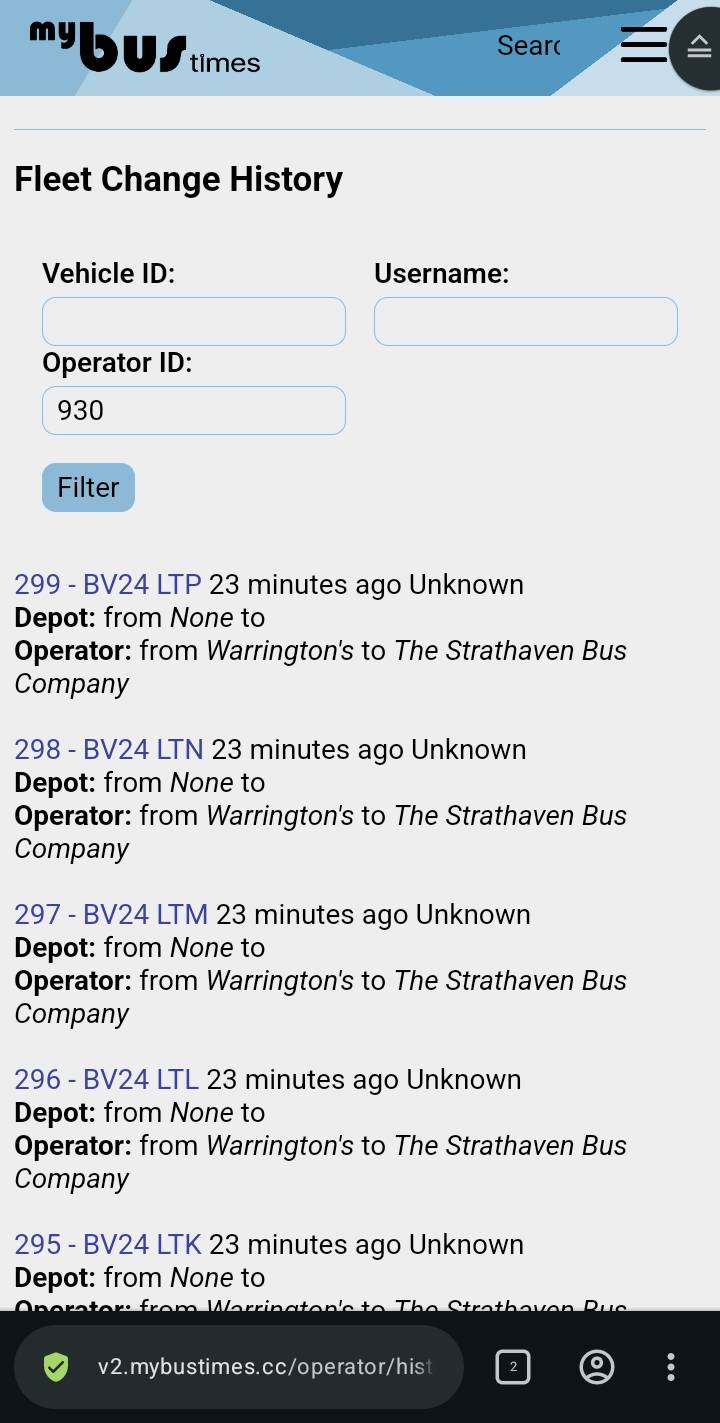Focus the Username field
Image resolution: width=720 pixels, height=1423 pixels.
point(526,321)
